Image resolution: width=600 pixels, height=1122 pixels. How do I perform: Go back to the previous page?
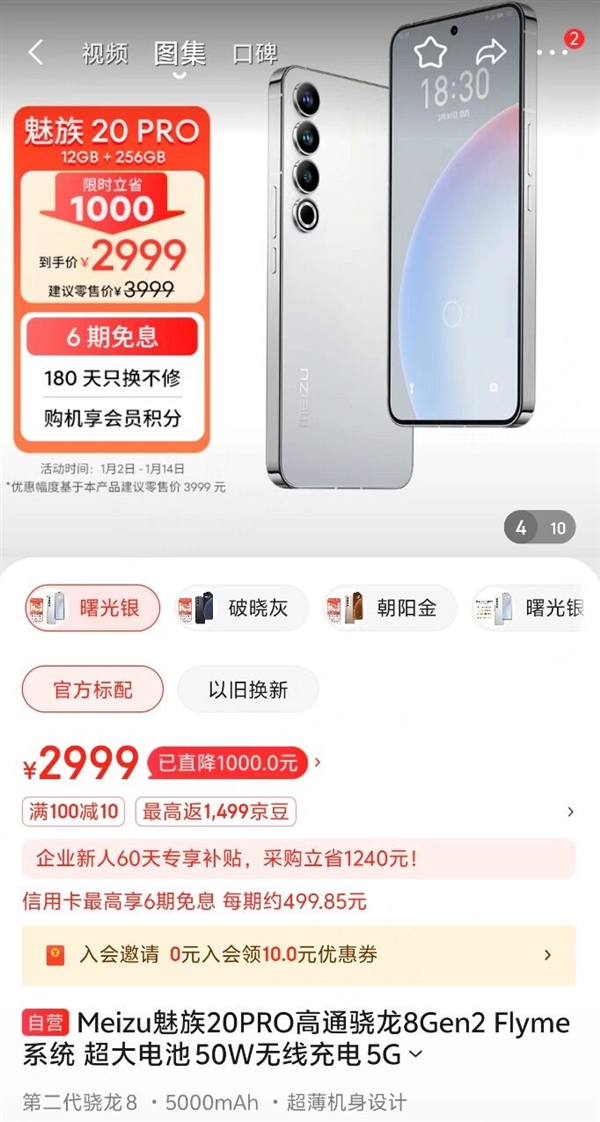coord(36,53)
